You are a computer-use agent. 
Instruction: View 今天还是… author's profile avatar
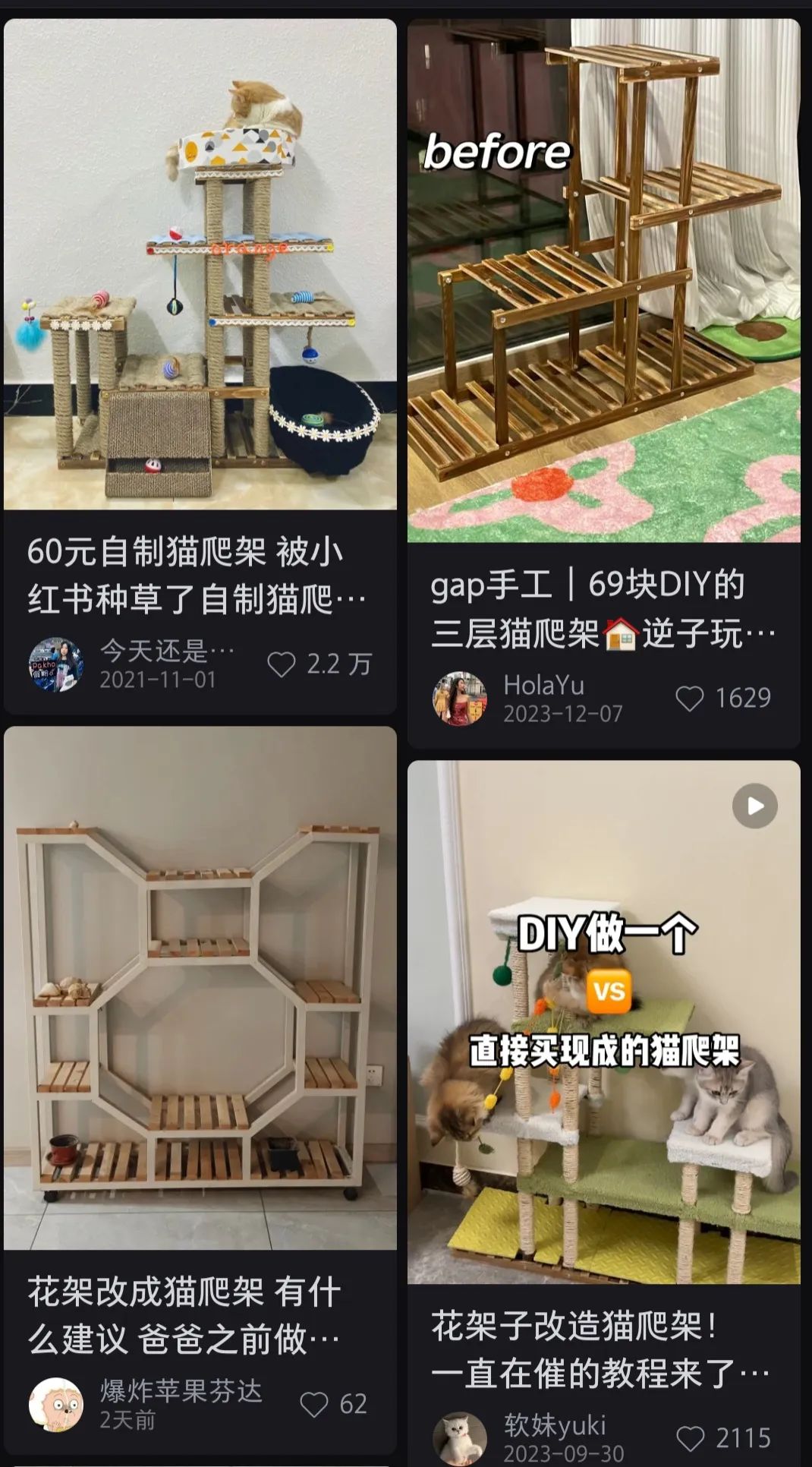point(55,664)
